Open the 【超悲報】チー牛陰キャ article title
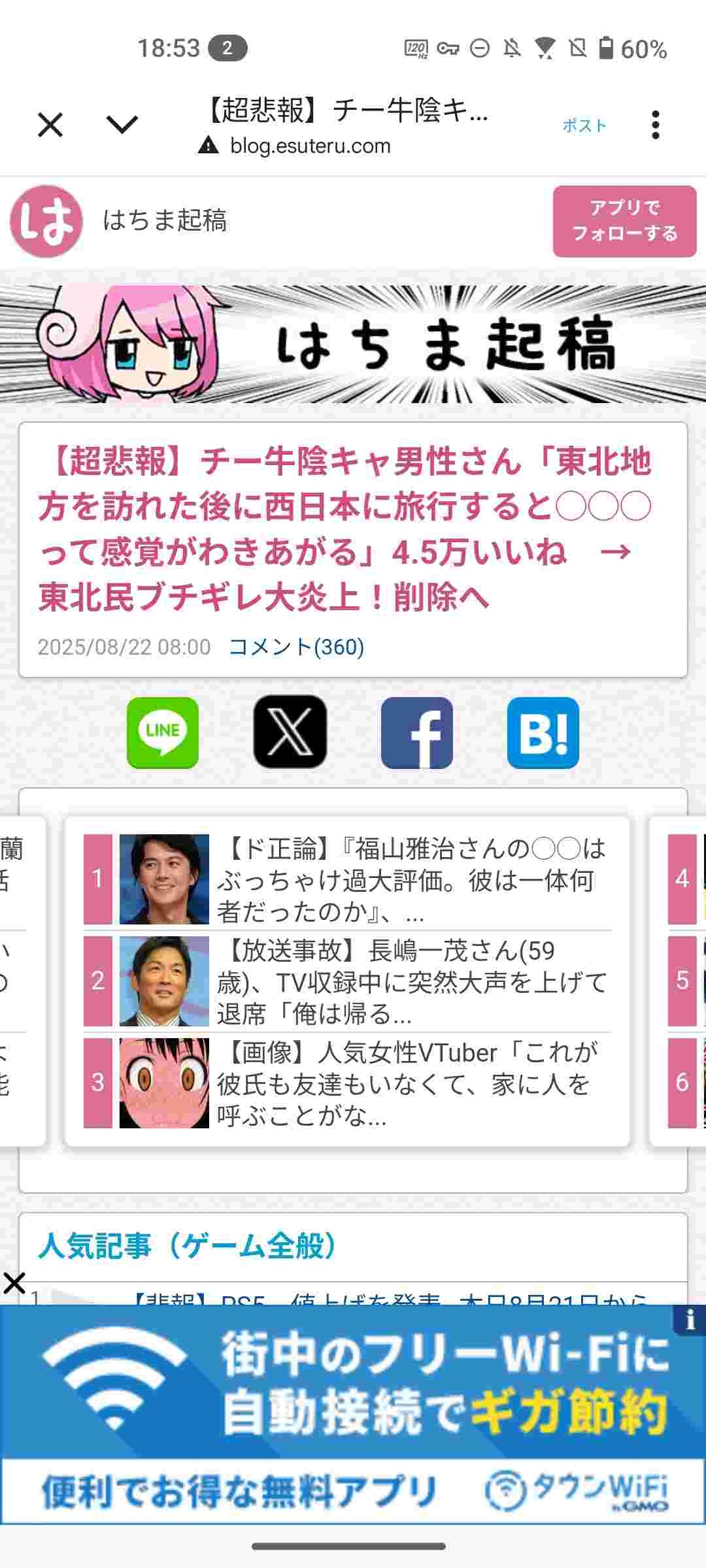 tap(345, 529)
